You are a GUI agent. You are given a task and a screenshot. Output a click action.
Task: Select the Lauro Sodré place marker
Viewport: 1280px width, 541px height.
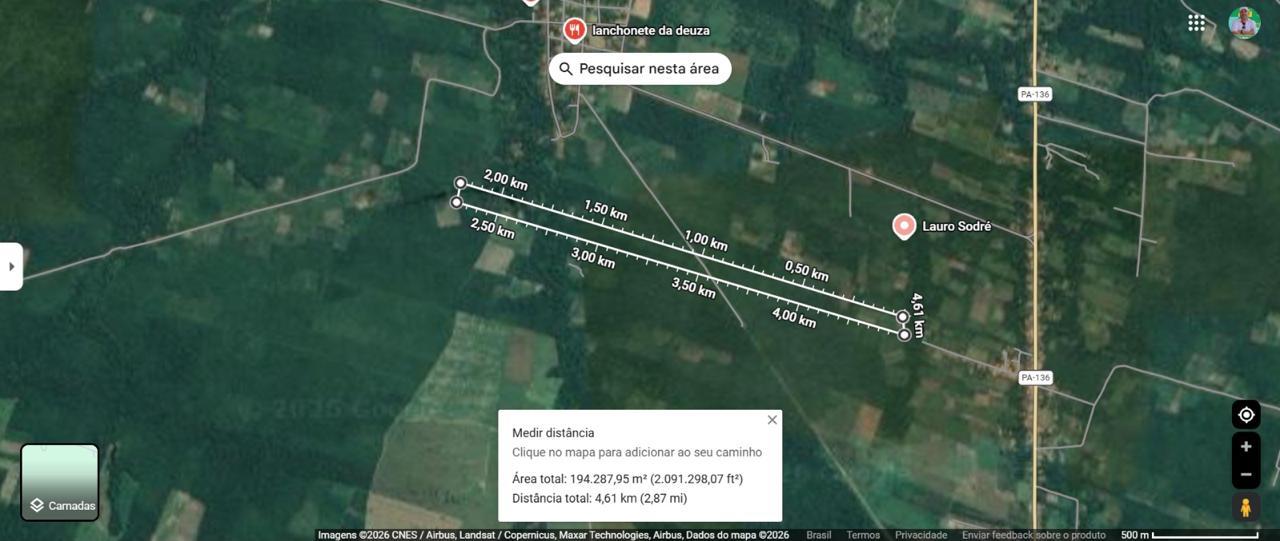[x=904, y=226]
